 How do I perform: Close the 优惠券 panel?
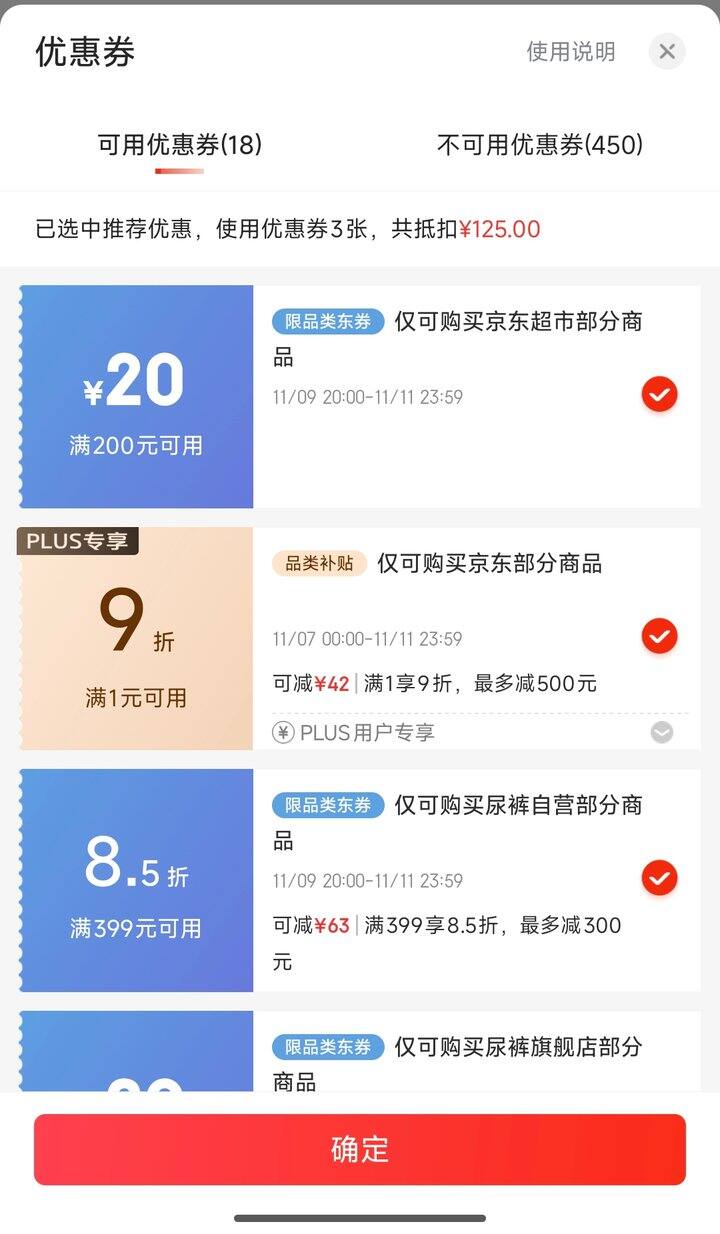667,51
